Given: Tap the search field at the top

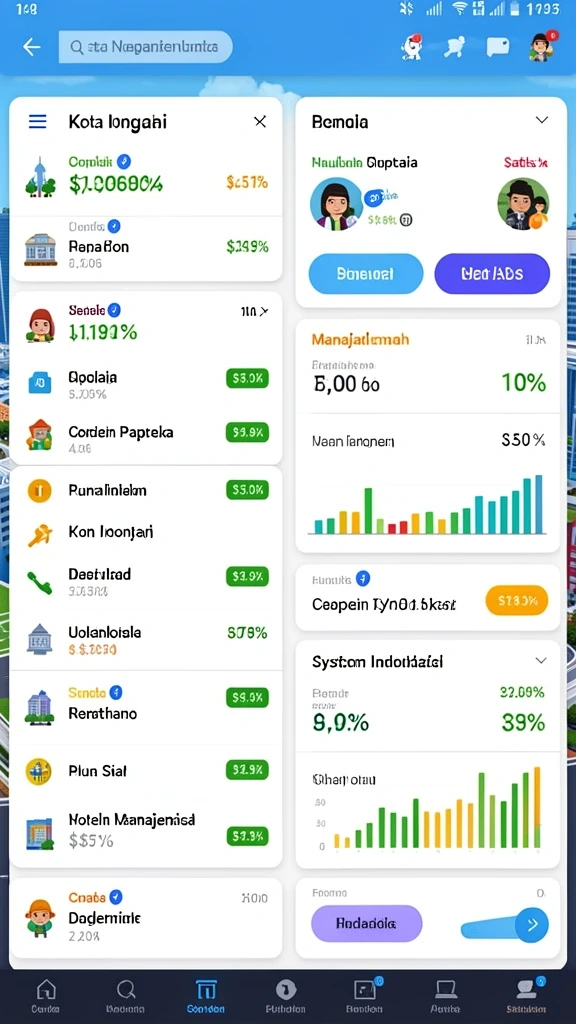Looking at the screenshot, I should tap(145, 47).
